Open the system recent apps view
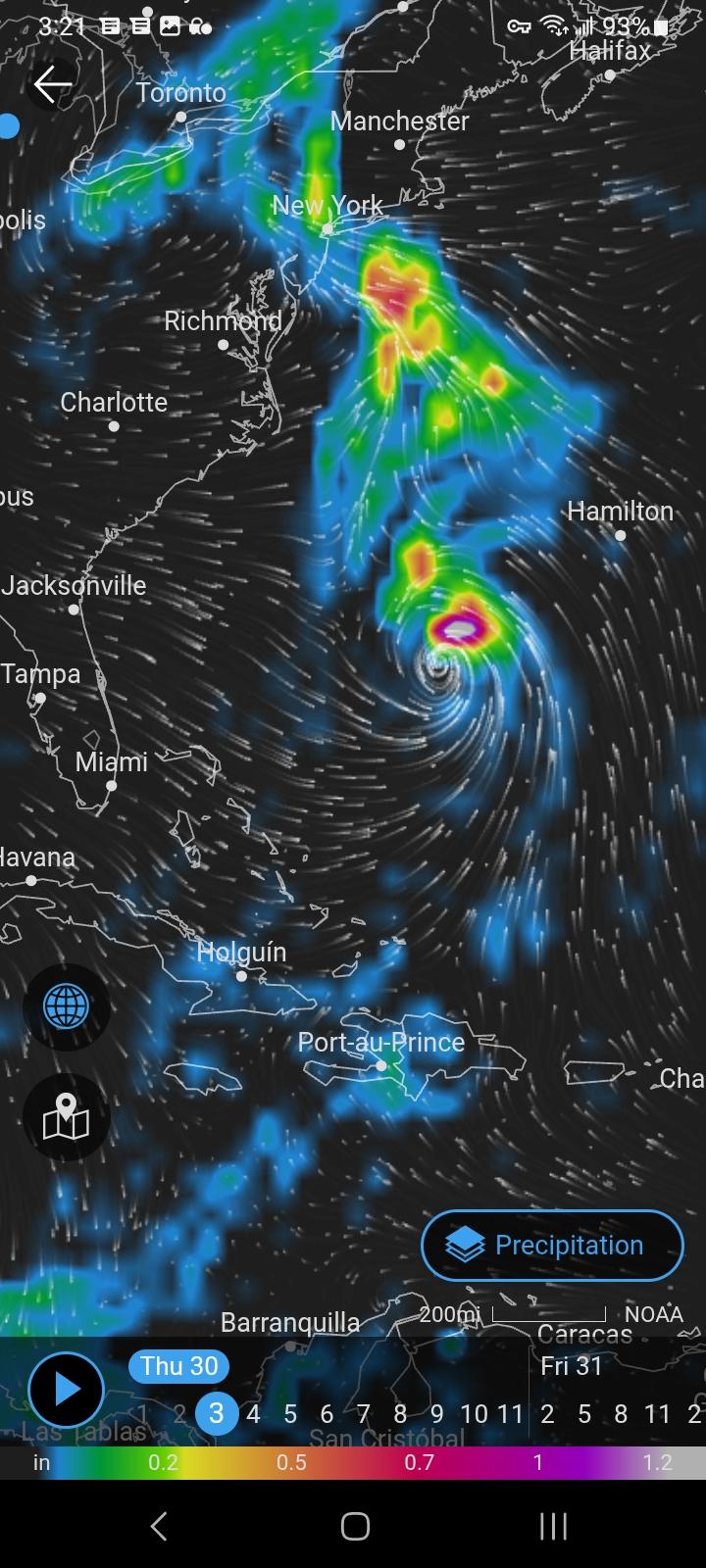 pyautogui.click(x=553, y=1526)
